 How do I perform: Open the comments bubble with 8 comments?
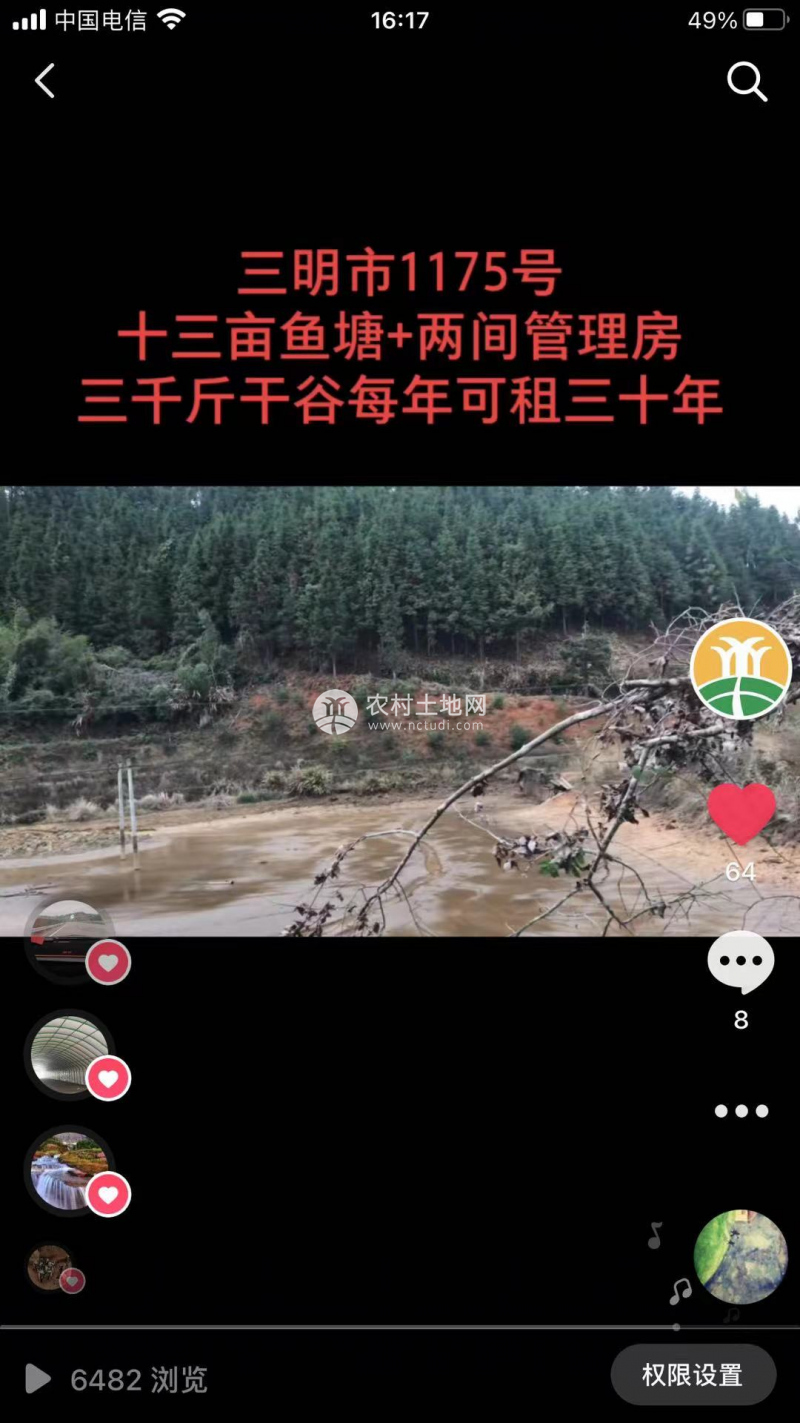click(741, 962)
